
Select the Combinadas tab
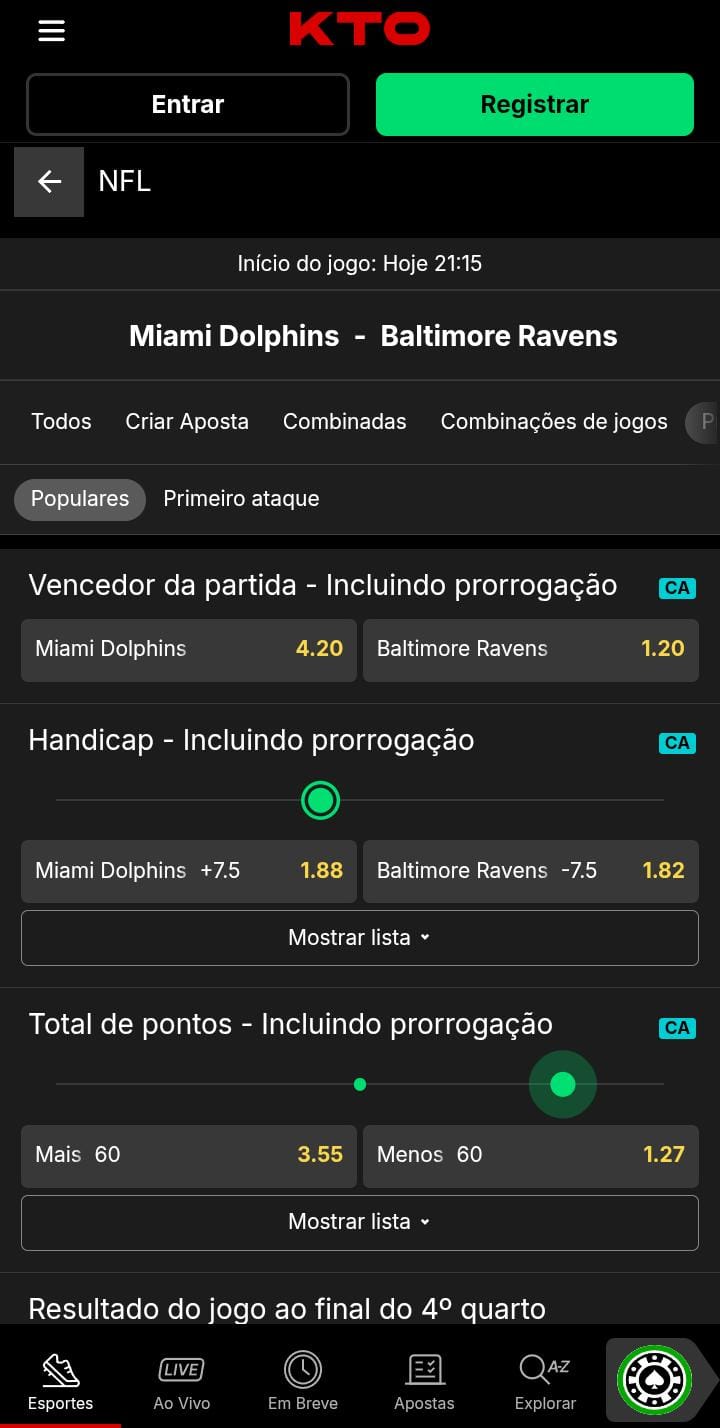344,421
